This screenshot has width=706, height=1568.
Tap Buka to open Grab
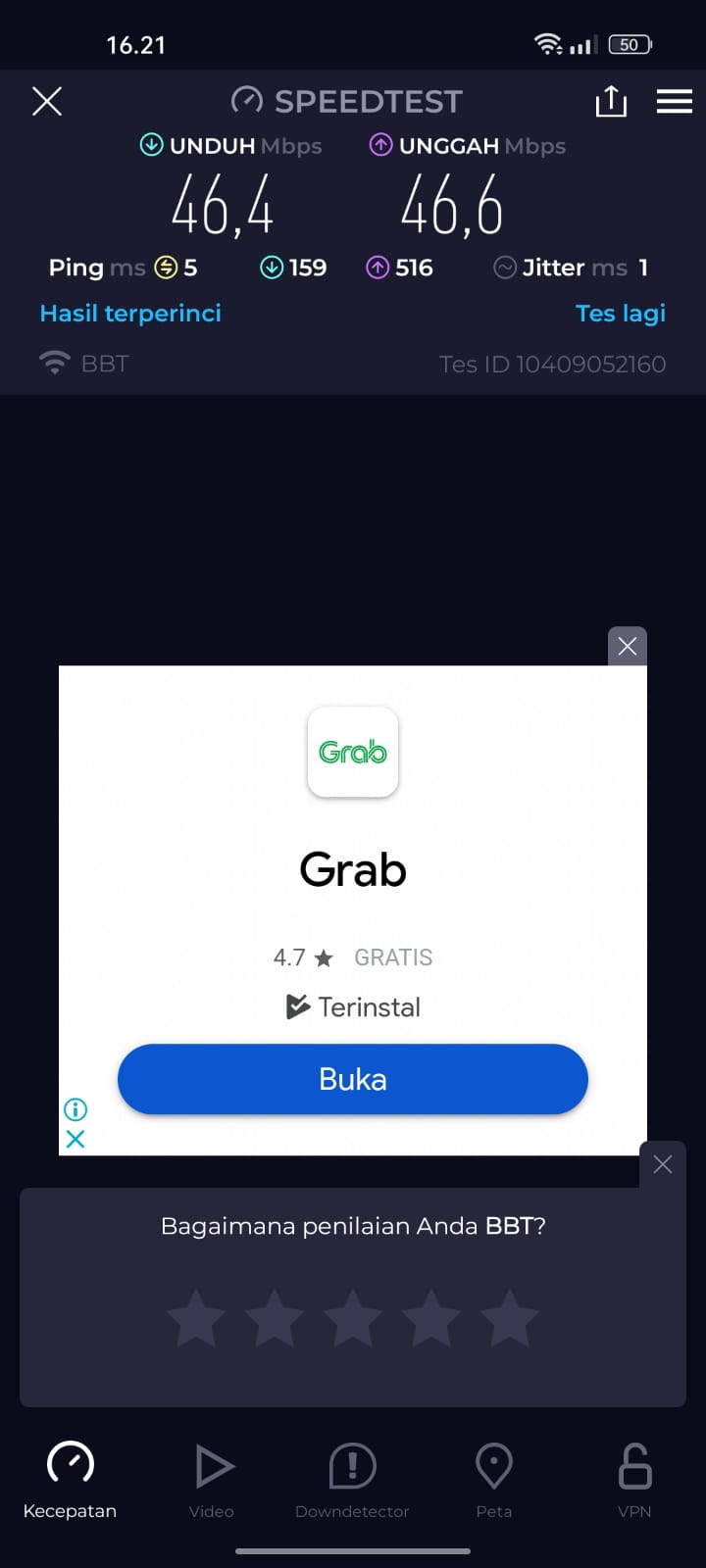coord(353,1079)
